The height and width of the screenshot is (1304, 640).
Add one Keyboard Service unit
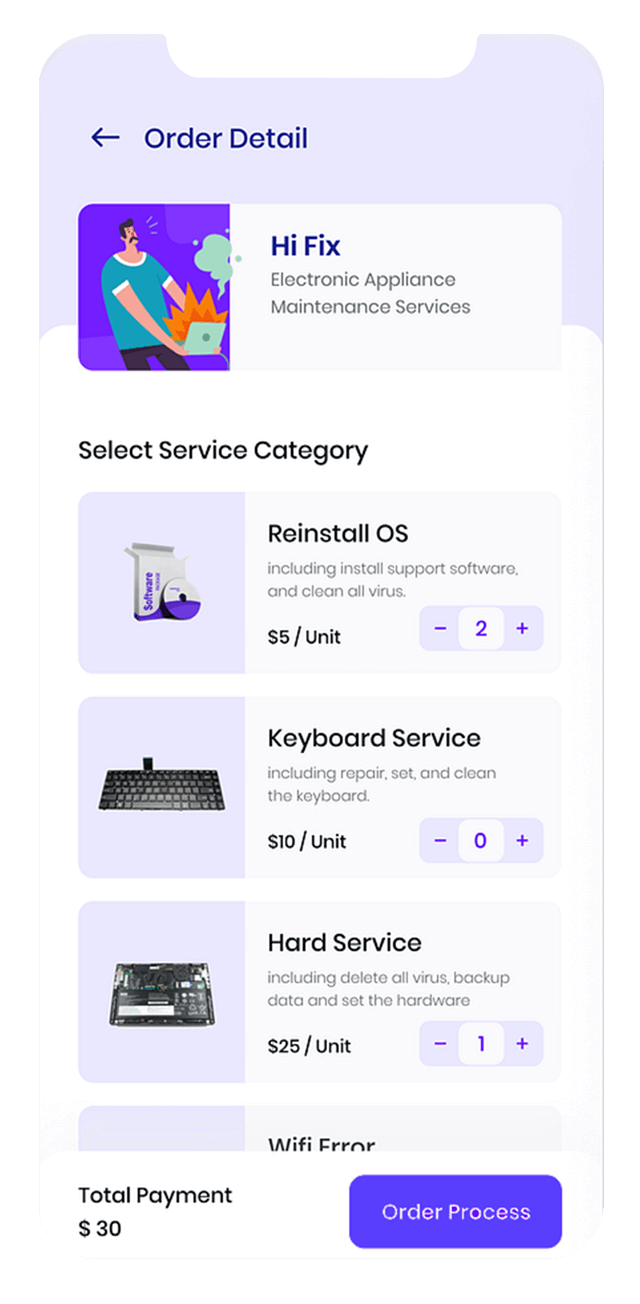(x=522, y=841)
